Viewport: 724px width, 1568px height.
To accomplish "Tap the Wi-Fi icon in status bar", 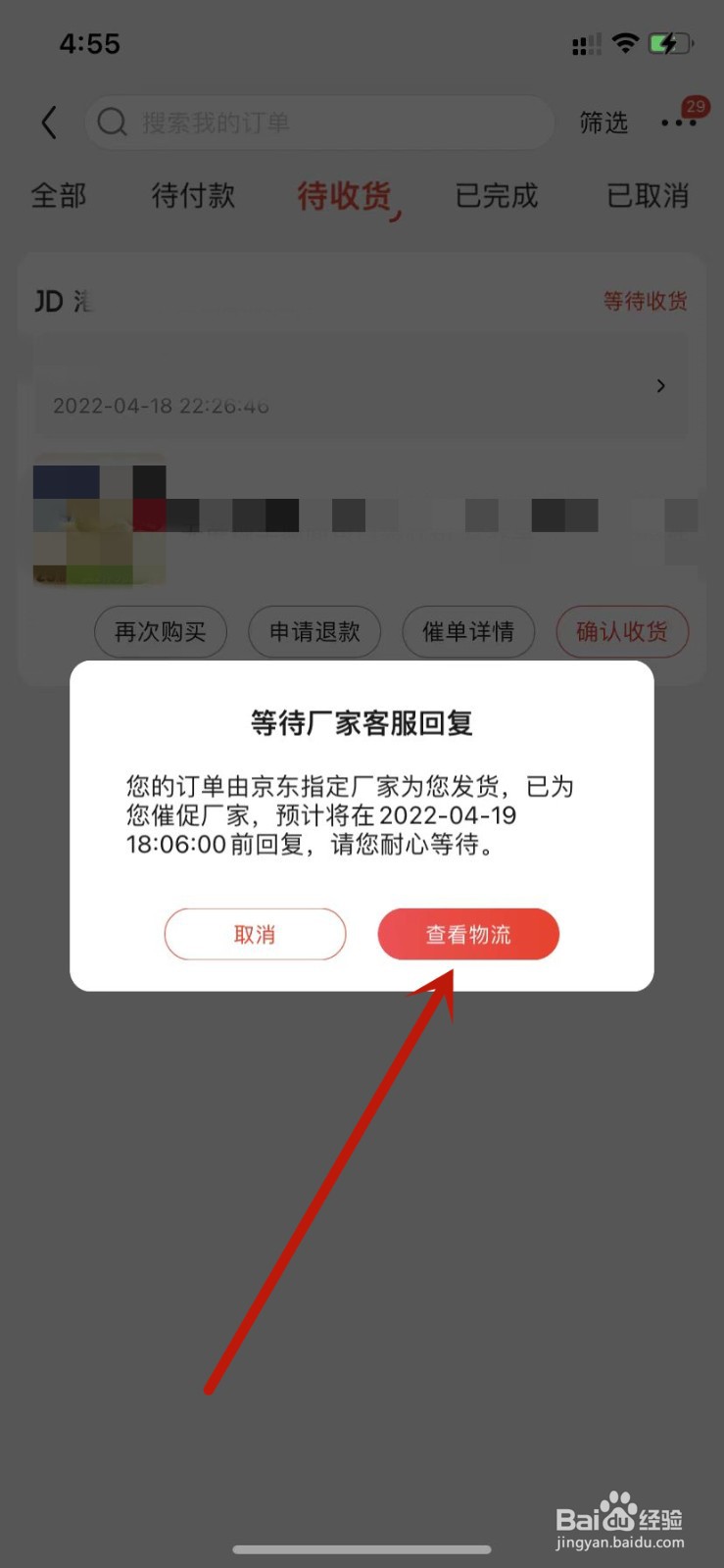I will click(625, 43).
